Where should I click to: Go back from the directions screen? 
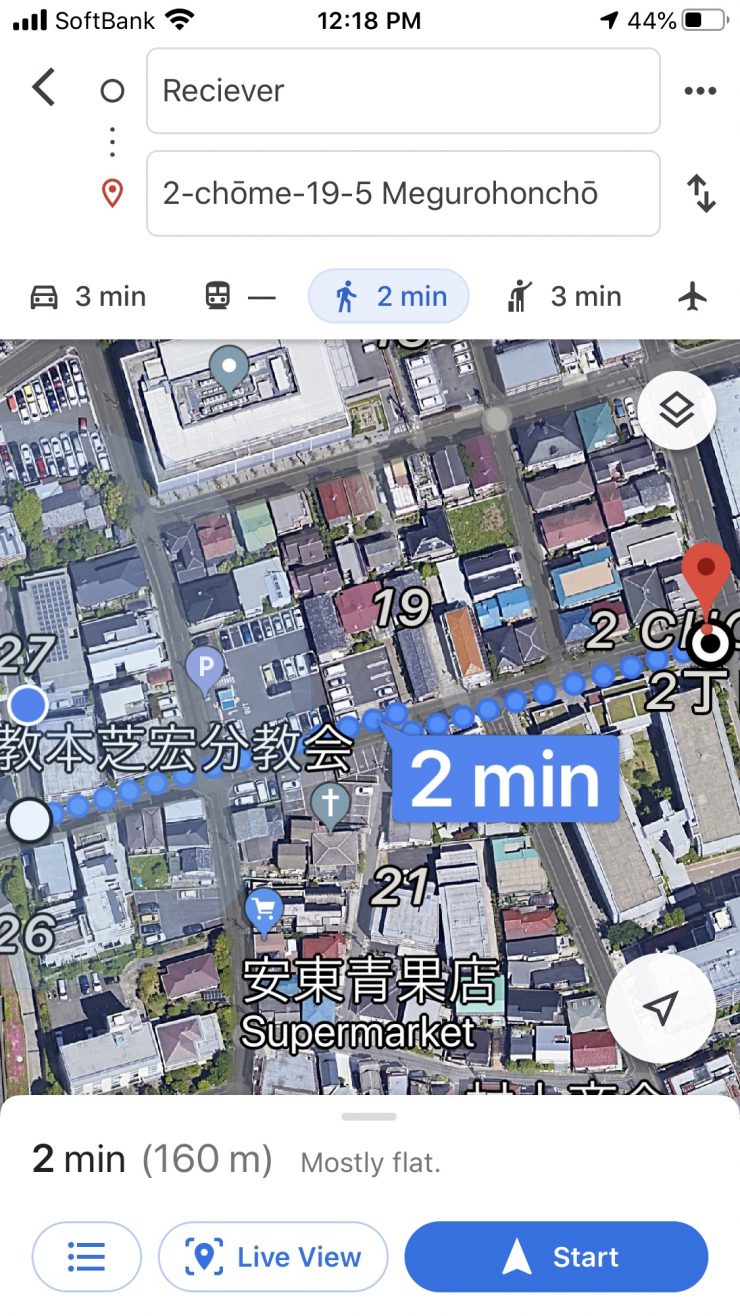click(43, 88)
